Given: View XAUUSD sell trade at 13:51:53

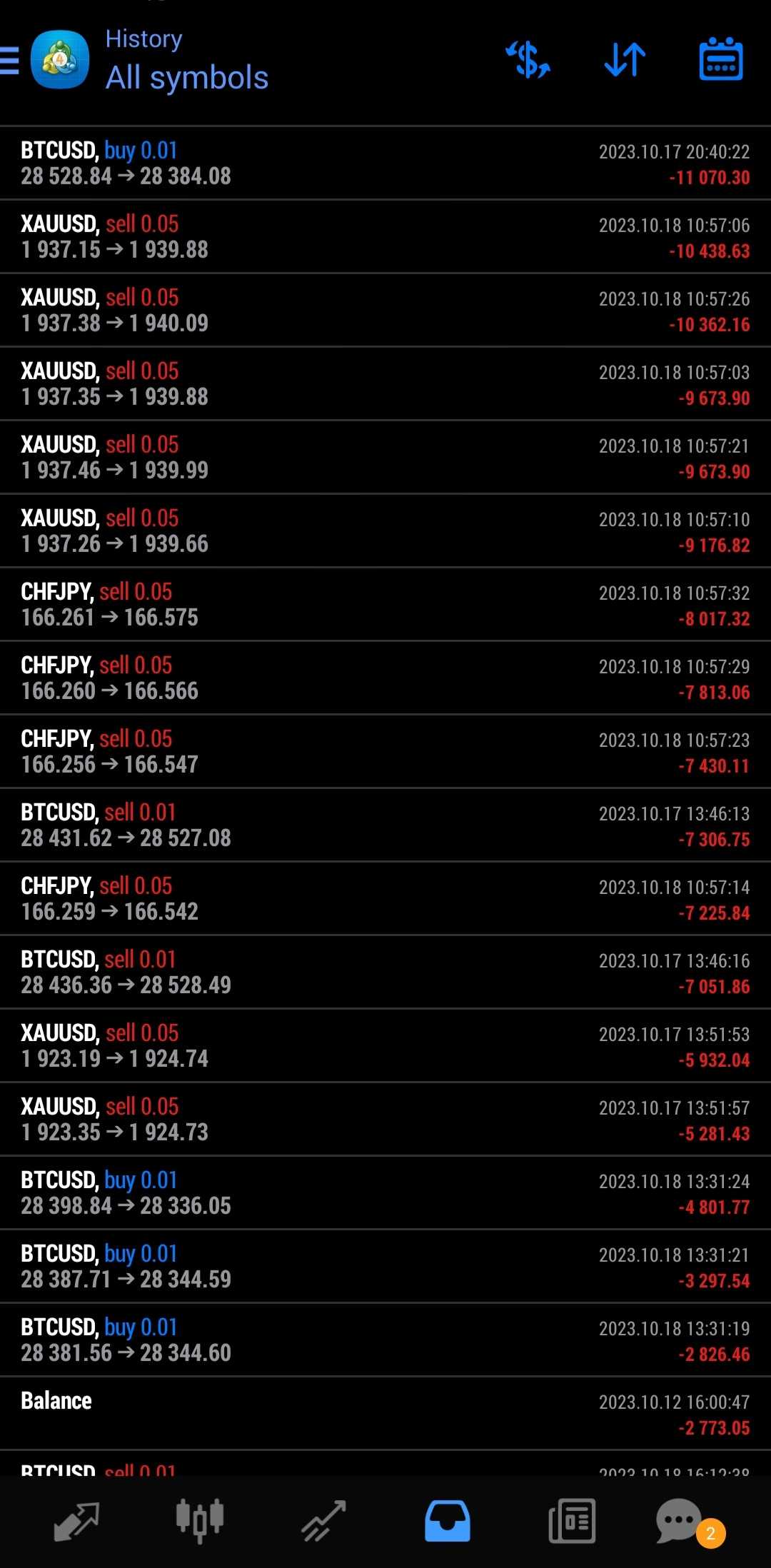Looking at the screenshot, I should (385, 1046).
